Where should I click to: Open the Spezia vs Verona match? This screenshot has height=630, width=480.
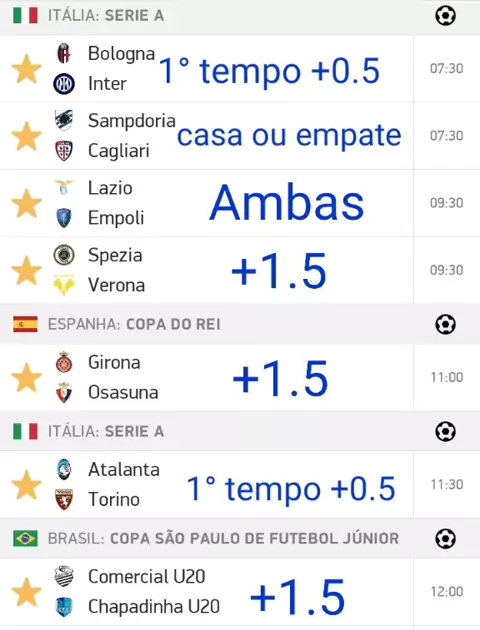pos(240,270)
